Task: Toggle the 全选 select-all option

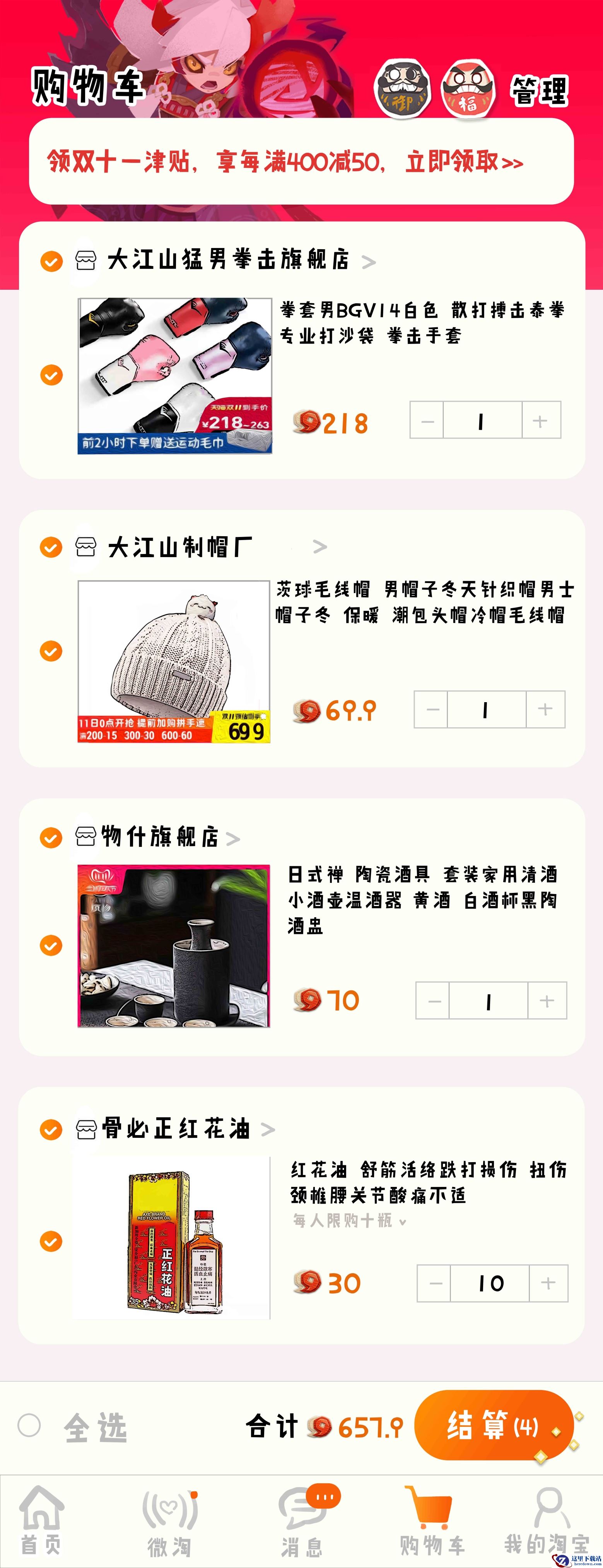Action: click(29, 1425)
